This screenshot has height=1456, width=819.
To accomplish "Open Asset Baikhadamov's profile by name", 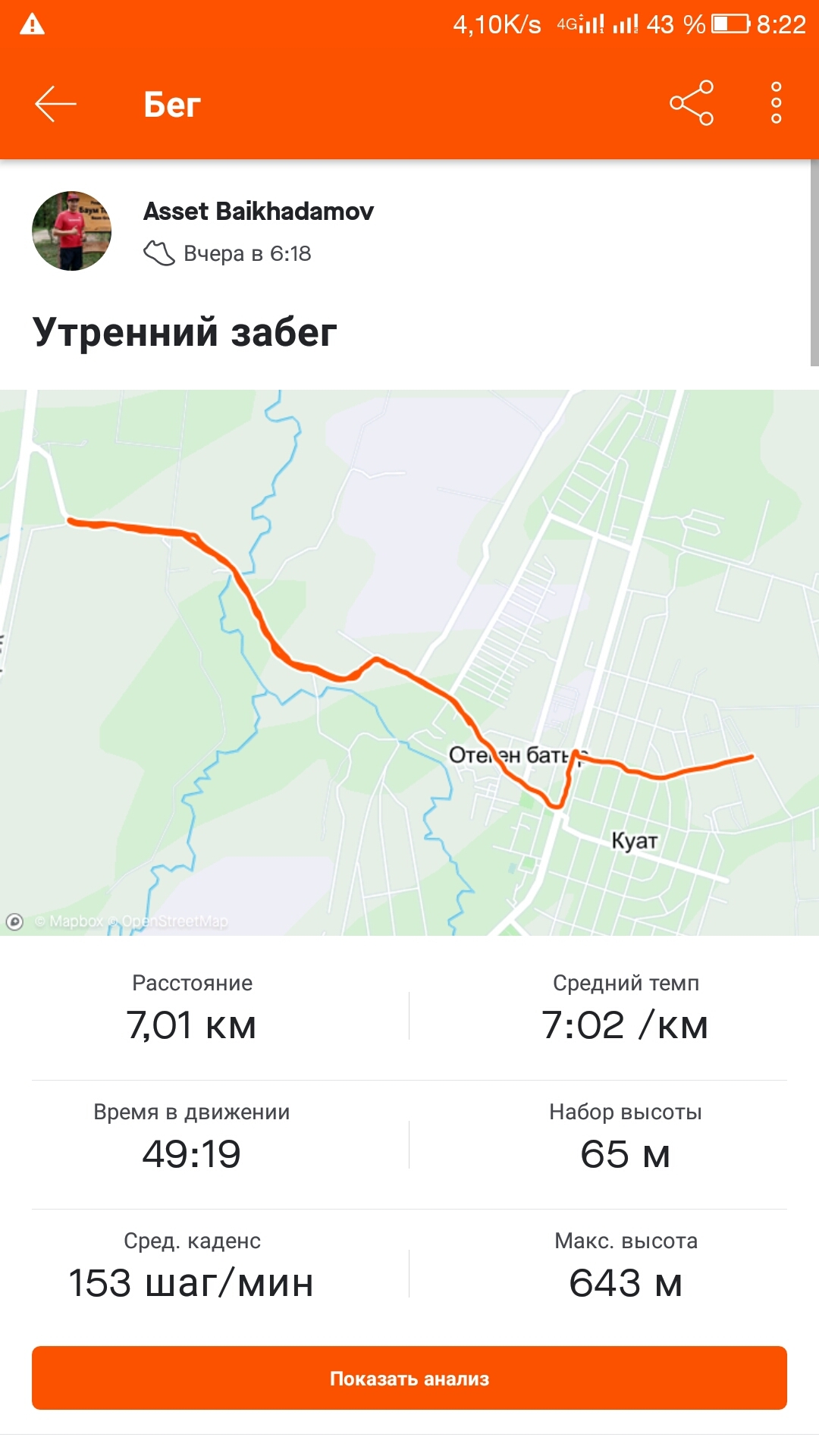I will click(x=258, y=211).
